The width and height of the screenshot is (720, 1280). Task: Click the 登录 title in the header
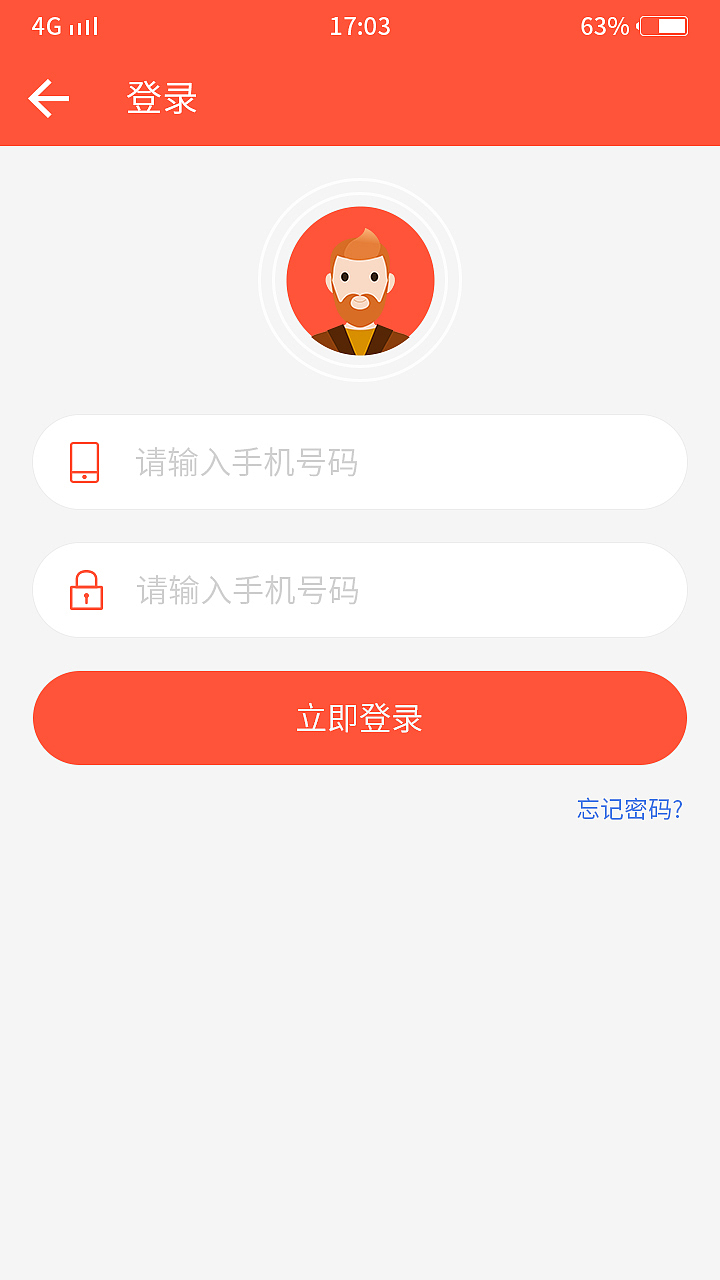160,97
